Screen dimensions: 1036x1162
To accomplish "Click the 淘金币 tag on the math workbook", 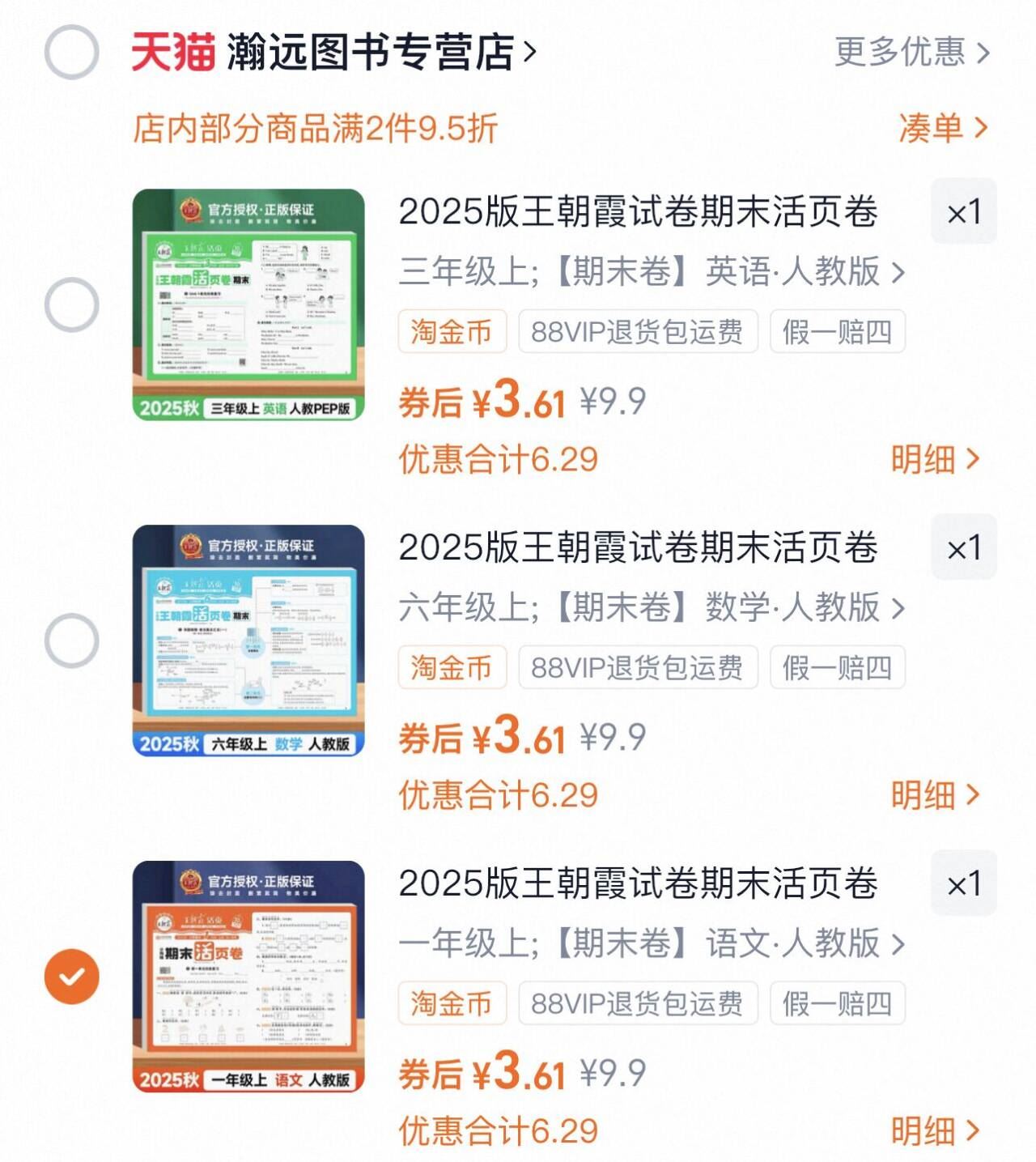I will (452, 667).
